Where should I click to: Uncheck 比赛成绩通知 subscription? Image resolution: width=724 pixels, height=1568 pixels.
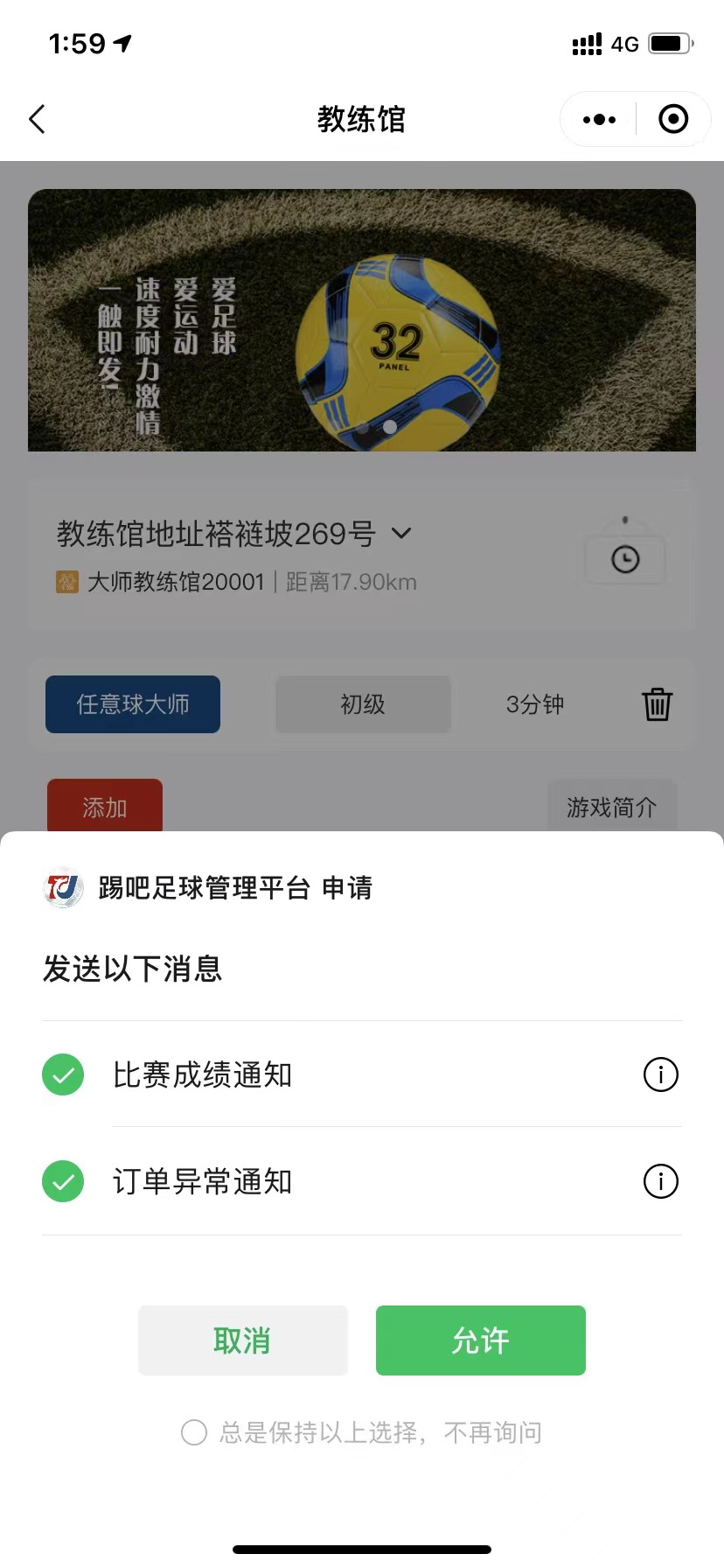[63, 1074]
